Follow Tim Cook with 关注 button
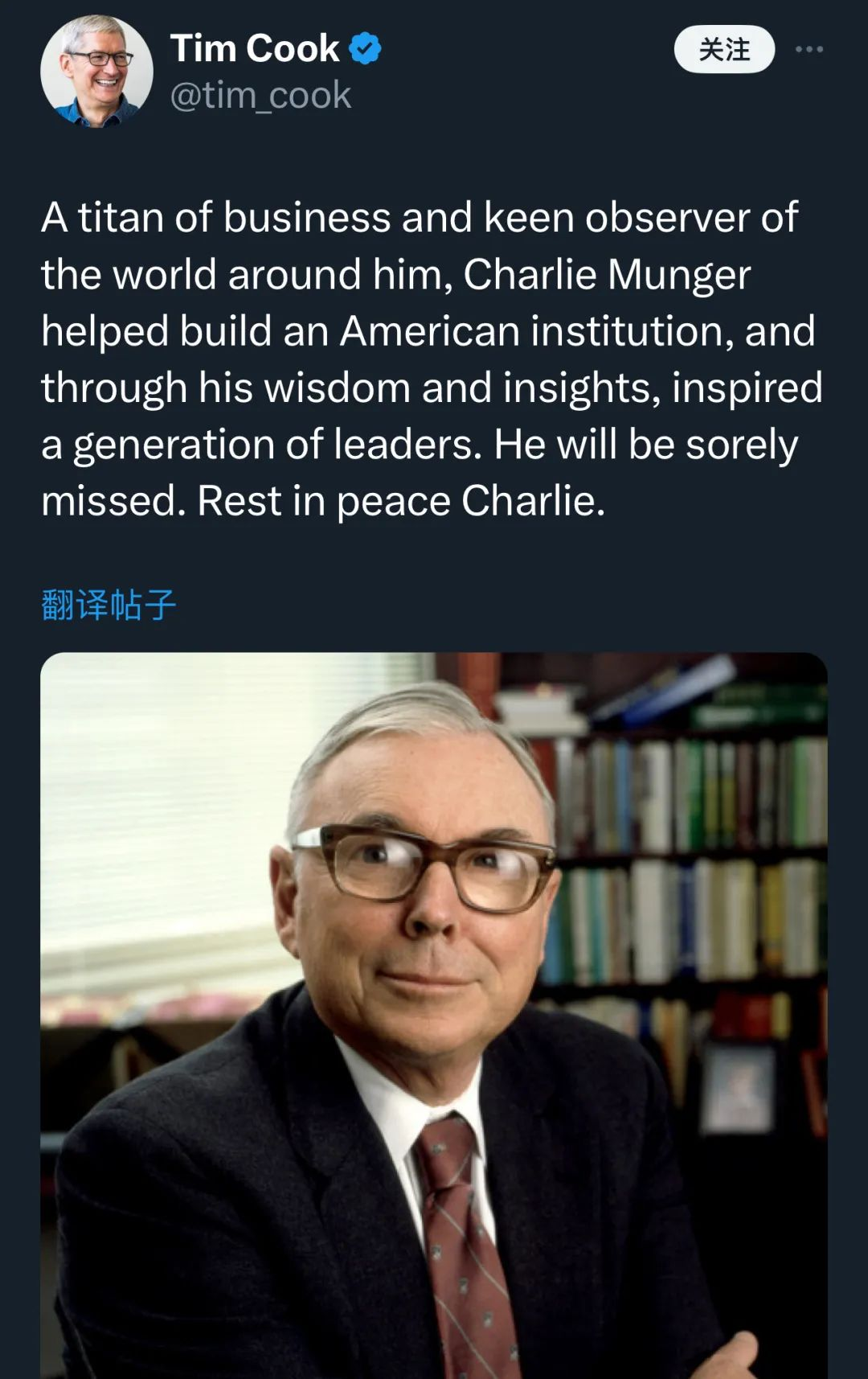868x1379 pixels. tap(723, 50)
